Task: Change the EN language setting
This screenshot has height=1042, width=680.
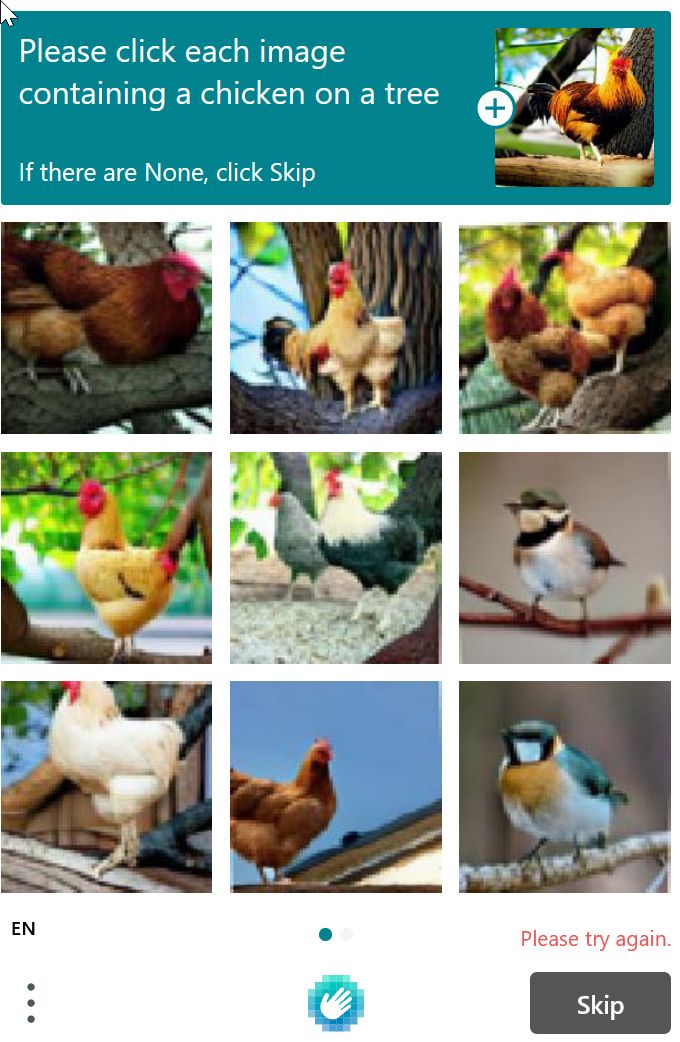Action: (24, 929)
